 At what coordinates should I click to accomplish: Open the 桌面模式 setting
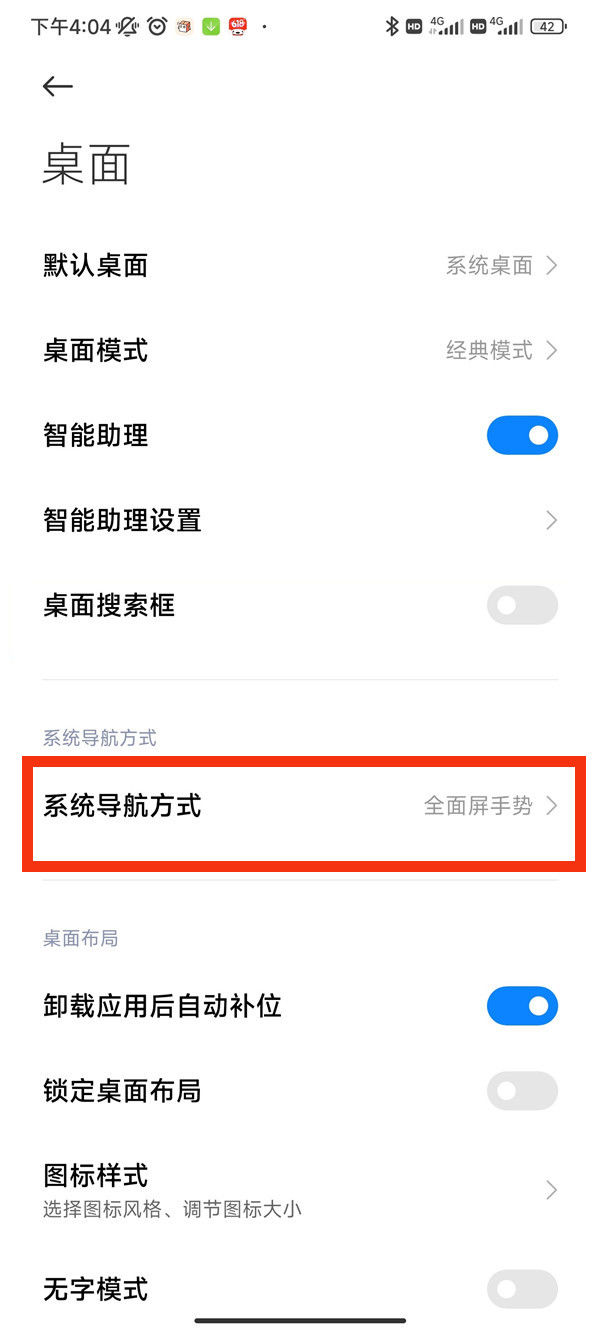[300, 350]
